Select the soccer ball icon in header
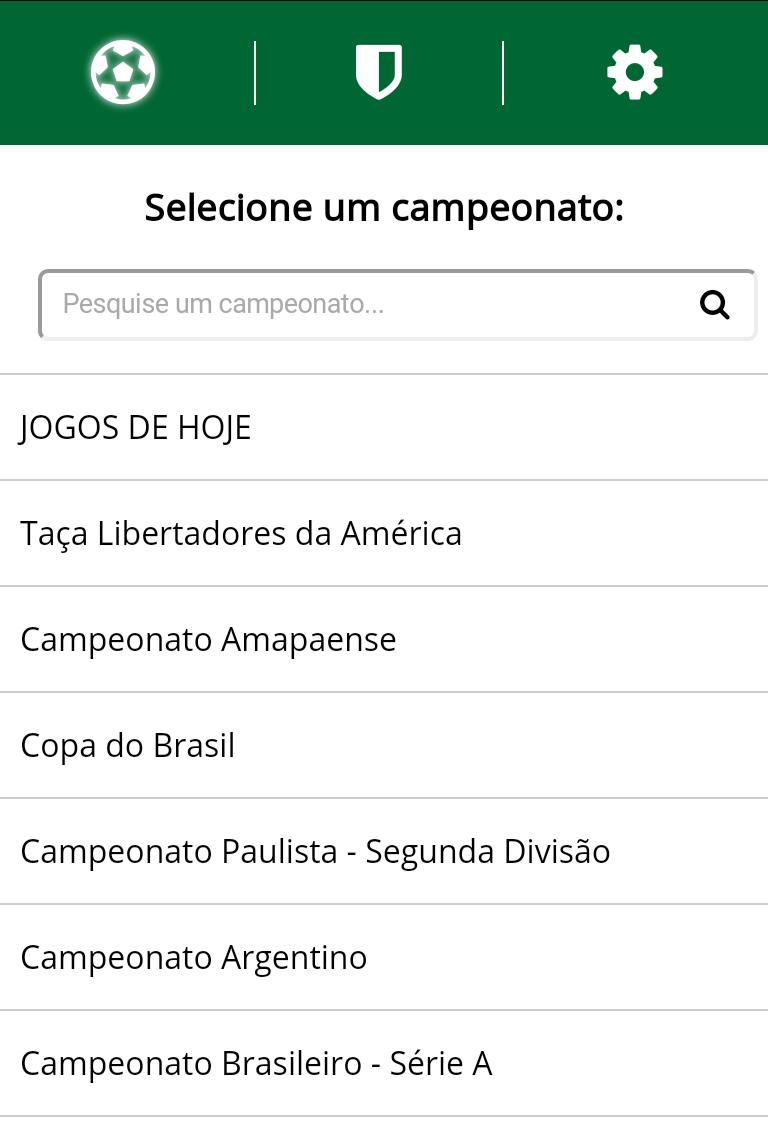This screenshot has width=768, height=1133. (122, 71)
